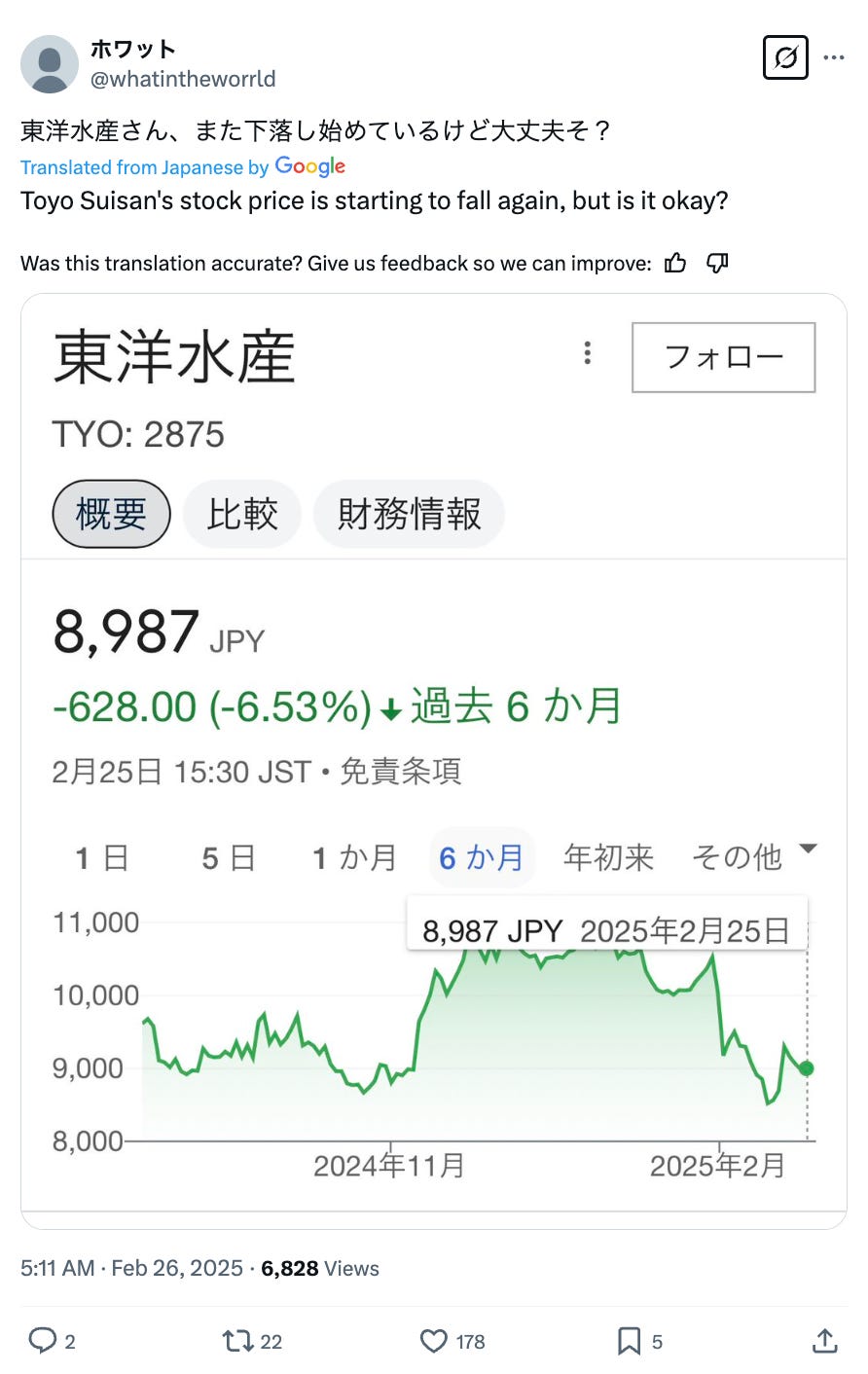
Task: Reply to this post
Action: coord(43,1341)
